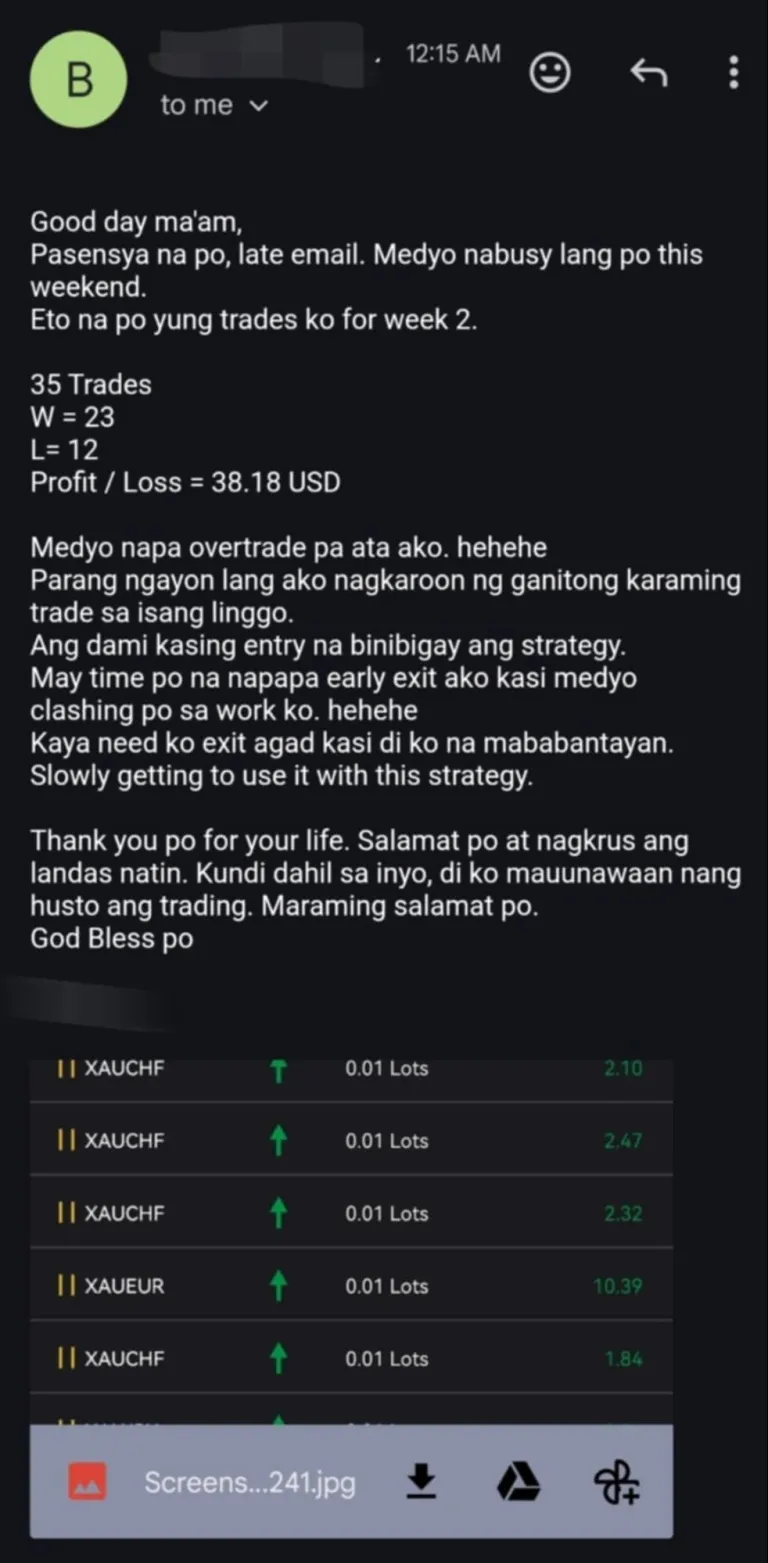Reply to this email
Viewport: 768px width, 1563px height.
648,72
